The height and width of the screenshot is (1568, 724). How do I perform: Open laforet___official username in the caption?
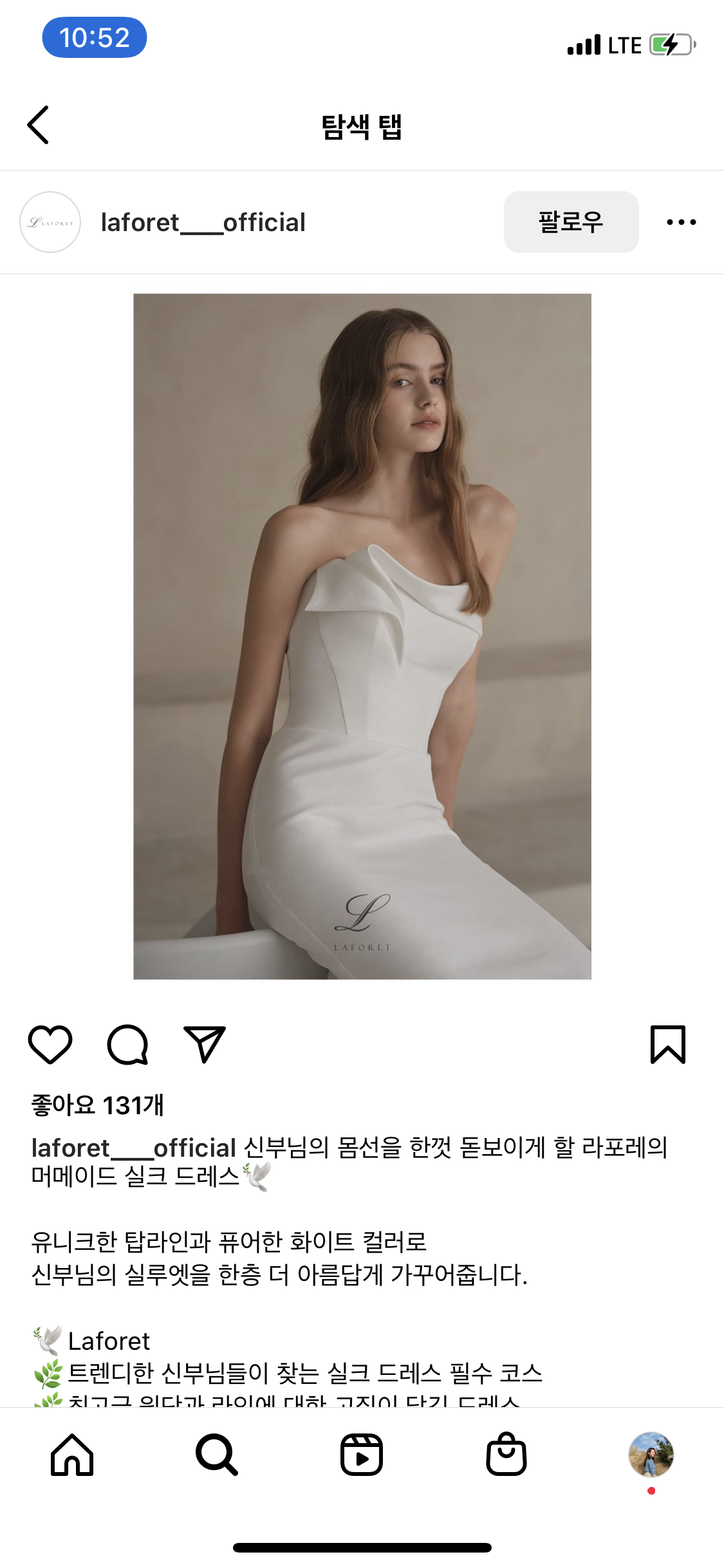tap(134, 1148)
